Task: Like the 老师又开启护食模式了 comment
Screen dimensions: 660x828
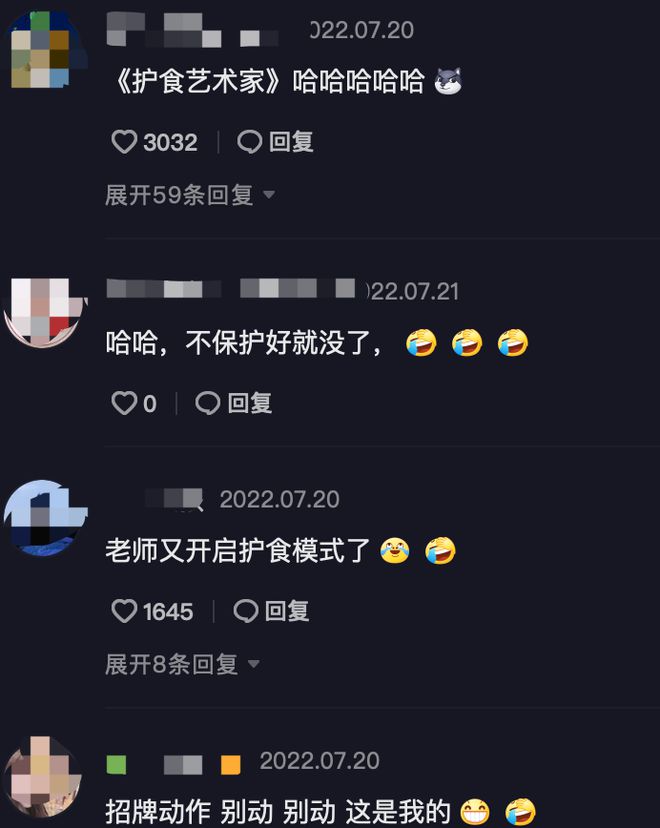Action: (124, 611)
